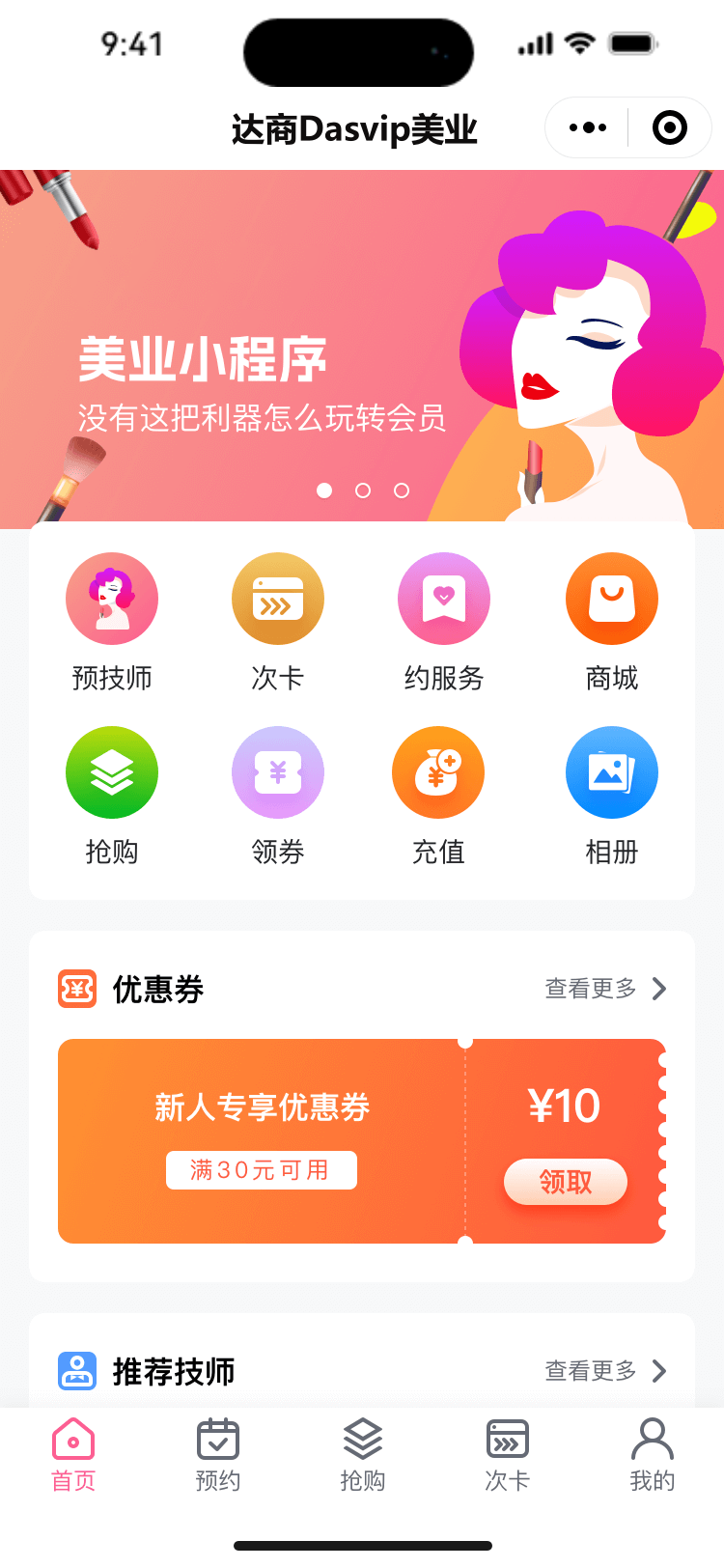Claim the ¥10 coupon with 领取
Image resolution: width=724 pixels, height=1568 pixels.
tap(566, 1182)
